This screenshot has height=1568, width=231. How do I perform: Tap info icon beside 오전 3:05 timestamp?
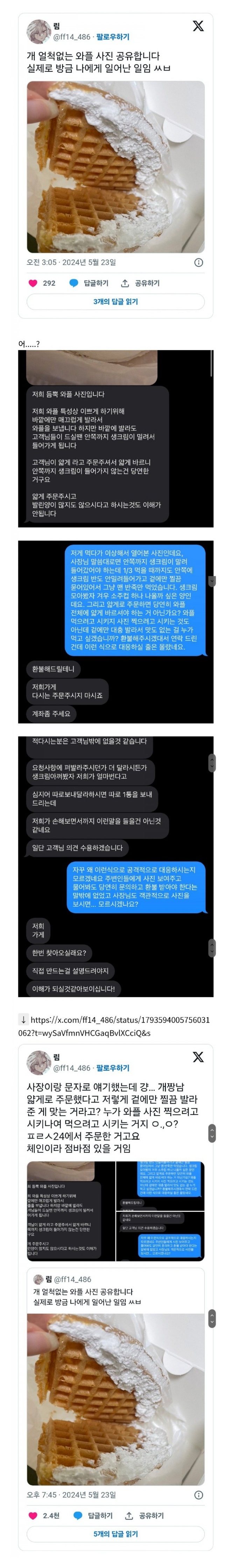(x=198, y=262)
